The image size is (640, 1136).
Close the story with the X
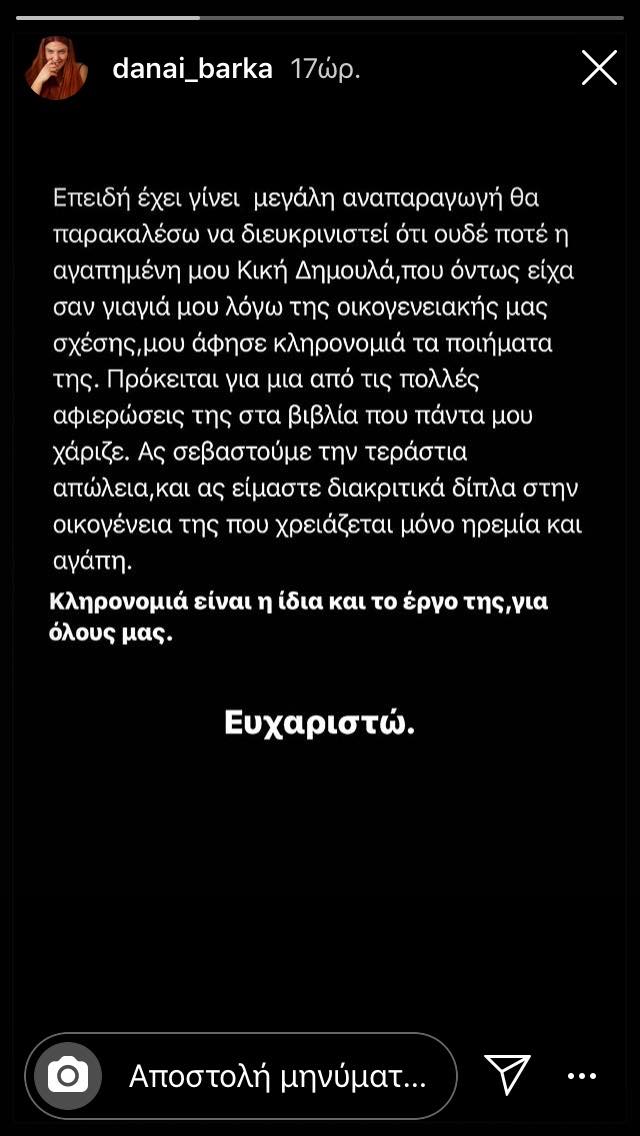599,68
